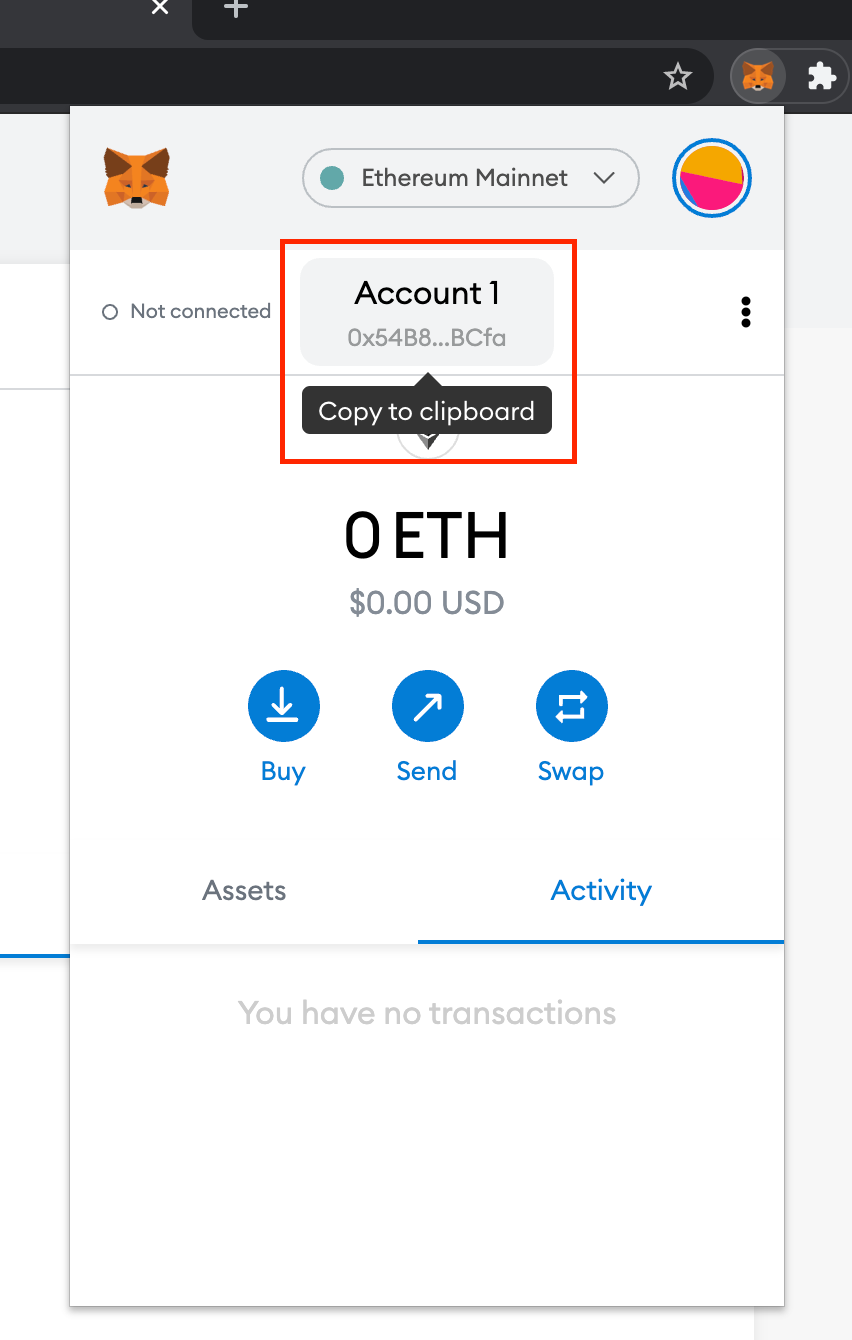
Task: Open a new browser tab
Action: (x=235, y=8)
